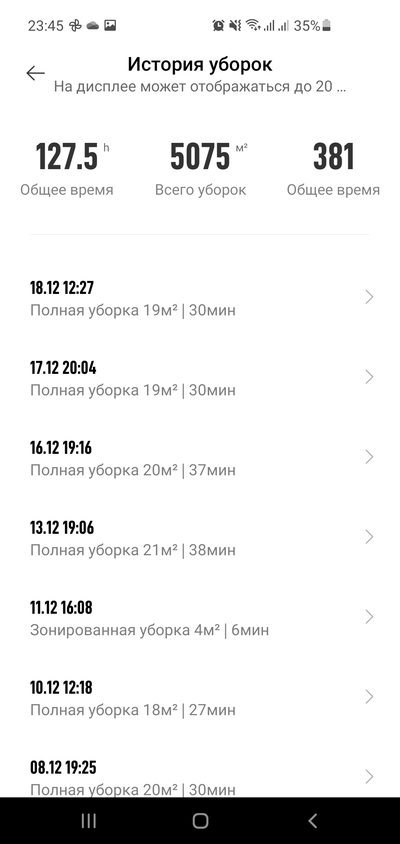The height and width of the screenshot is (844, 400).
Task: Open the 16.12 19:16 cleaning record
Action: pyautogui.click(x=200, y=458)
